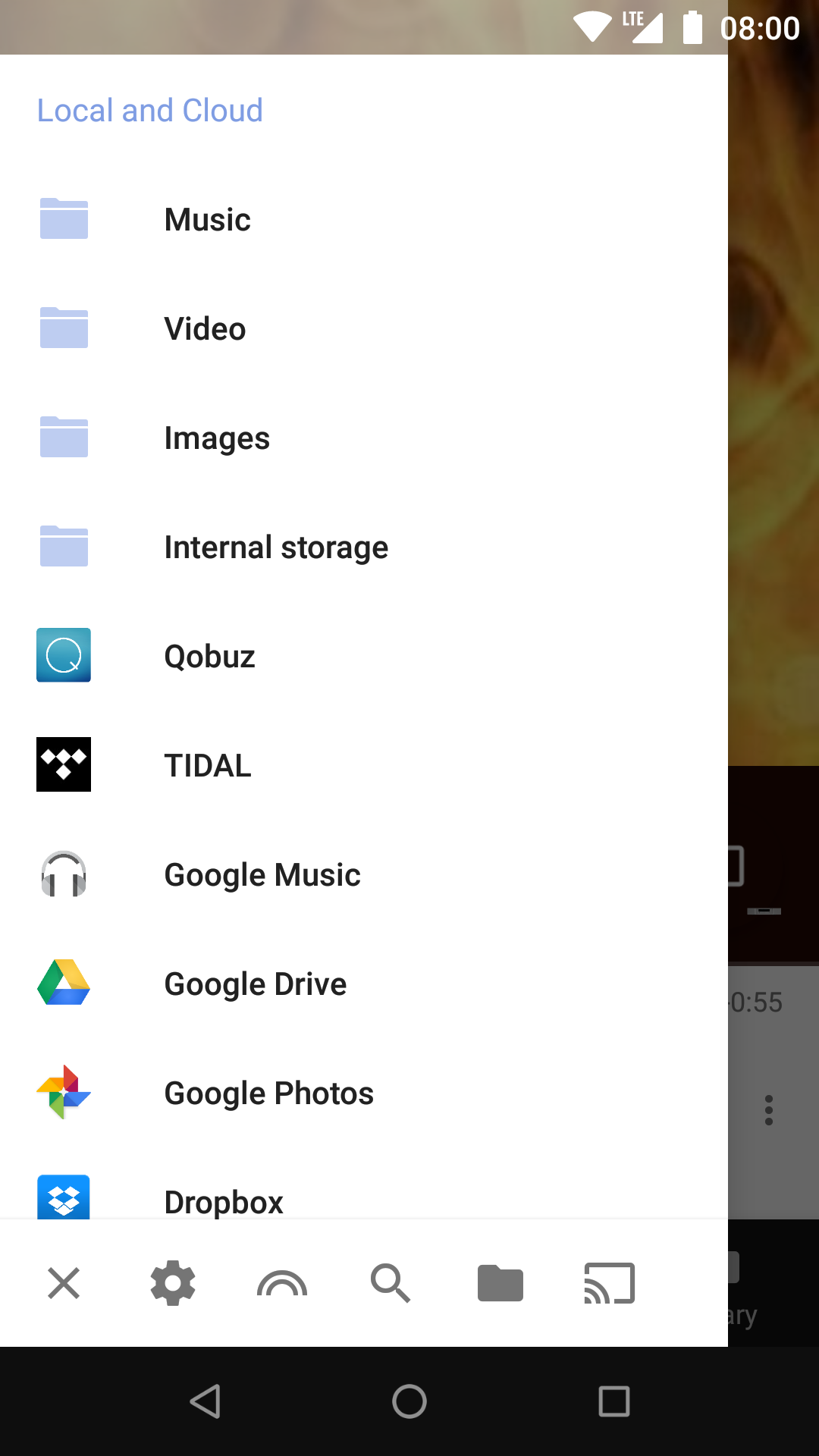Select the Images folder
The height and width of the screenshot is (1456, 819).
(x=217, y=438)
